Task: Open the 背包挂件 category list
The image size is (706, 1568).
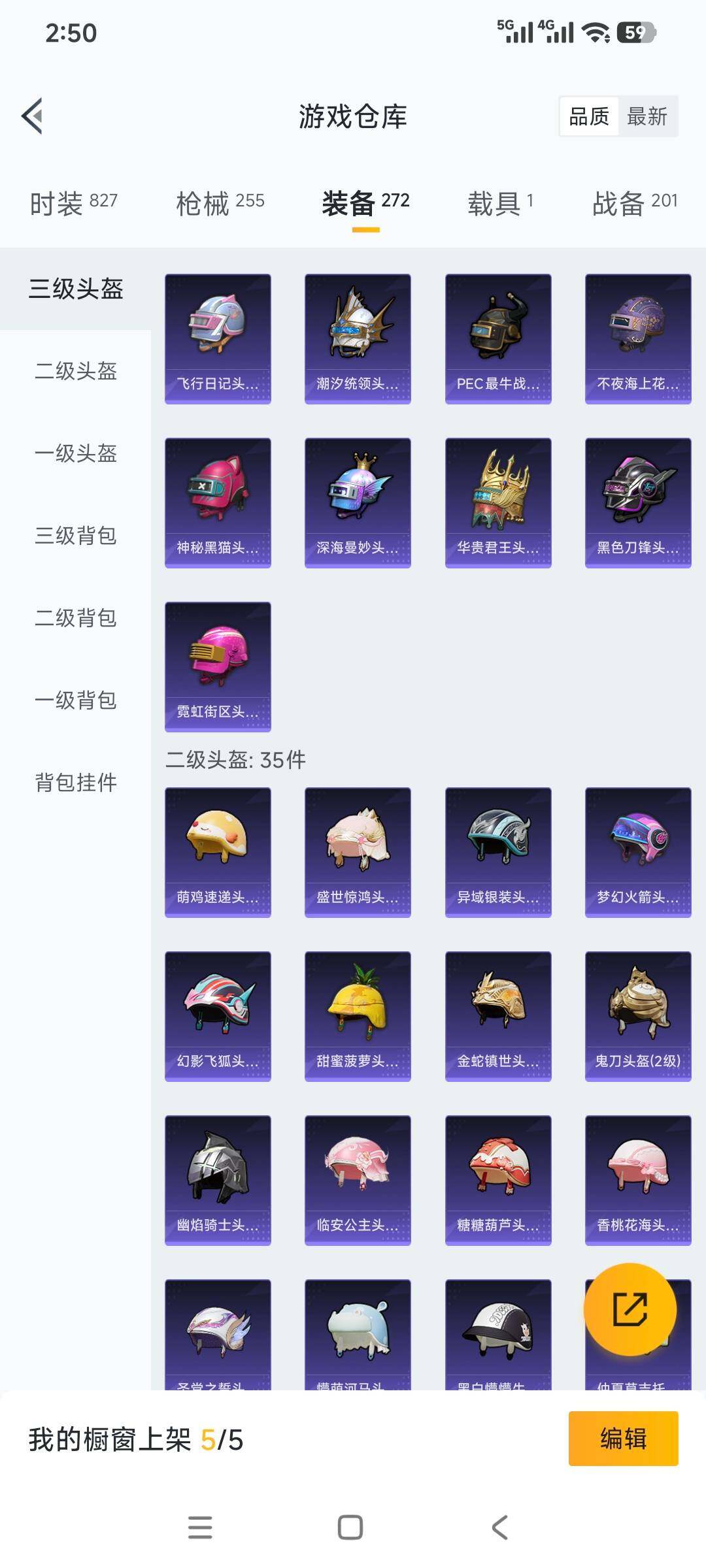Action: coord(75,784)
